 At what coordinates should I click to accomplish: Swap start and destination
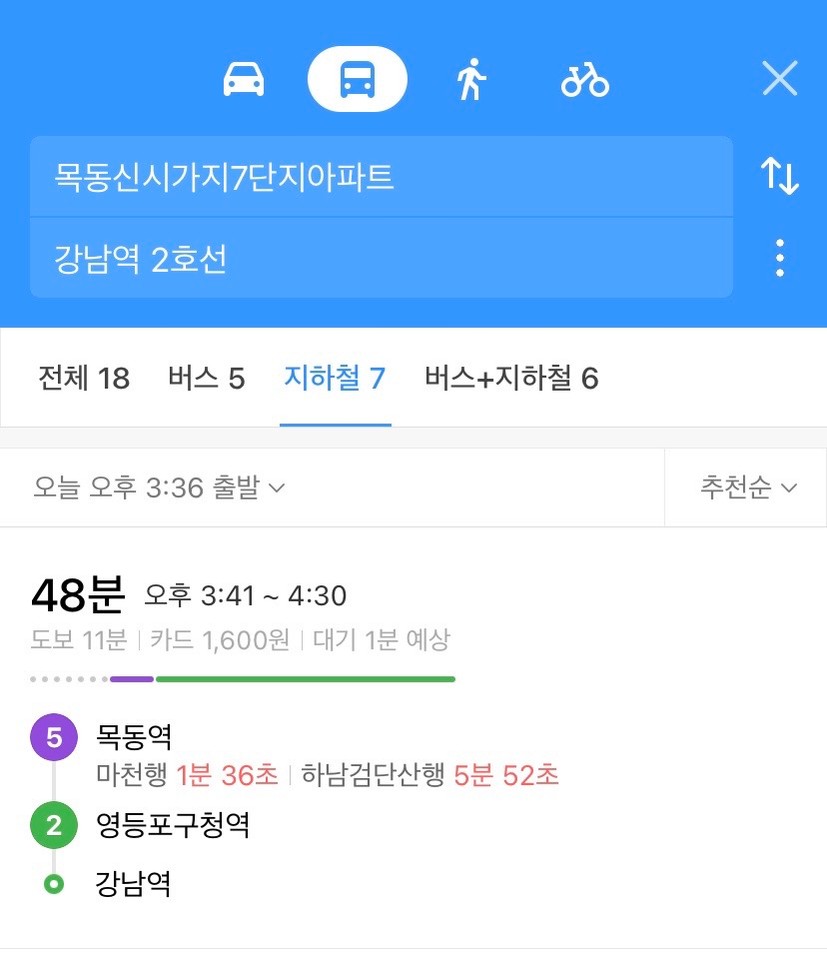(x=780, y=177)
